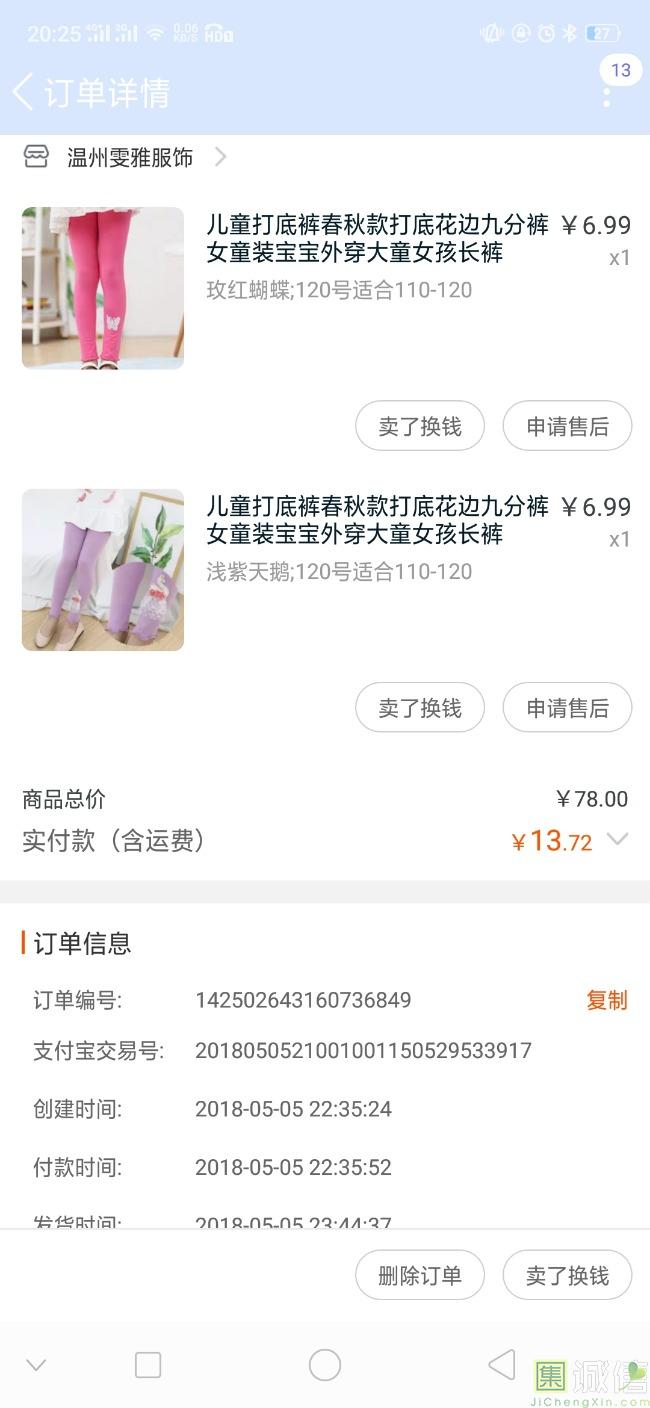Screen dimensions: 650x1408
Task: Open the 温州雯雅服饰 store page
Action: pos(128,157)
